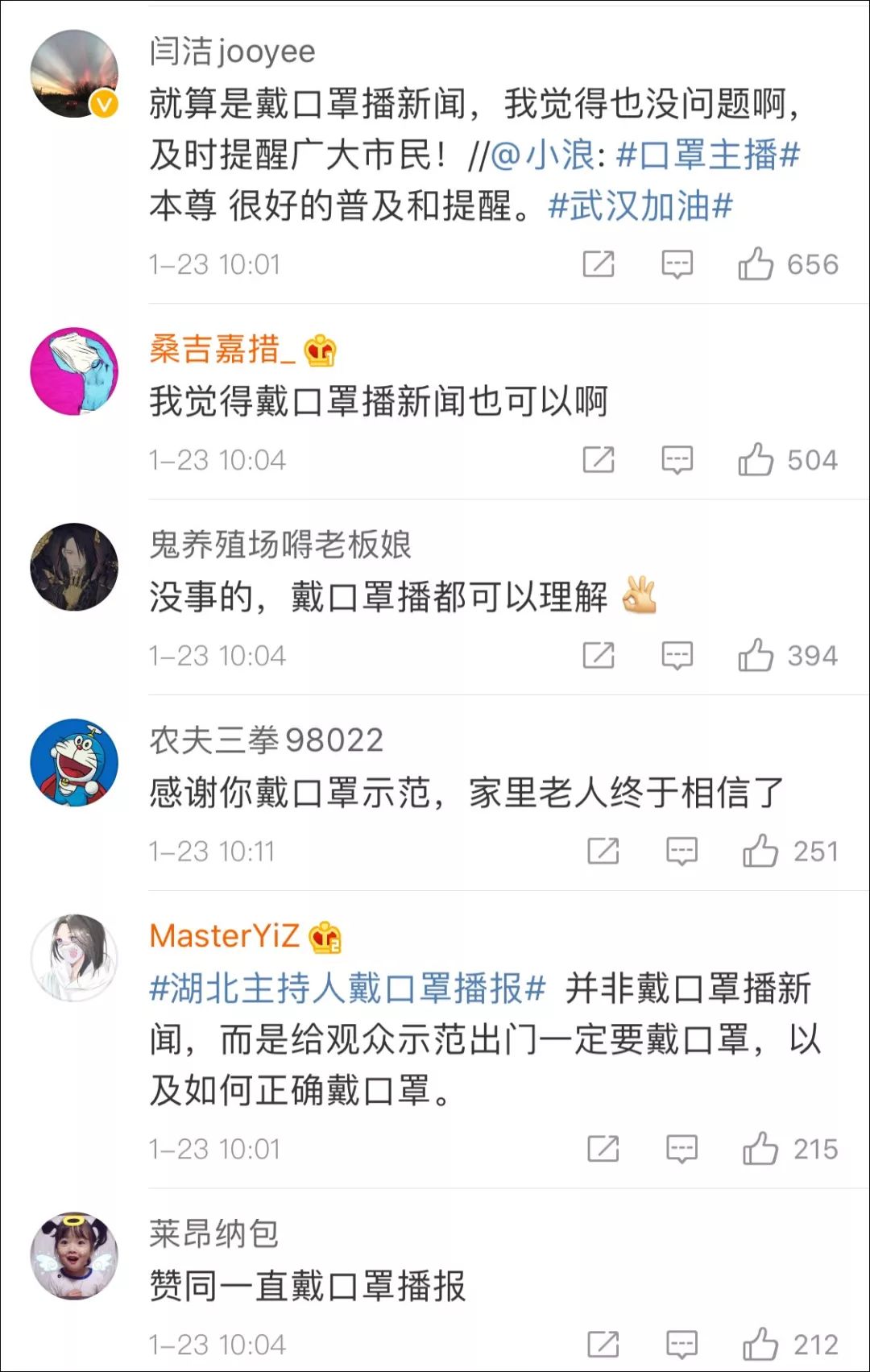Like MasterYiZ's comment

760,1148
